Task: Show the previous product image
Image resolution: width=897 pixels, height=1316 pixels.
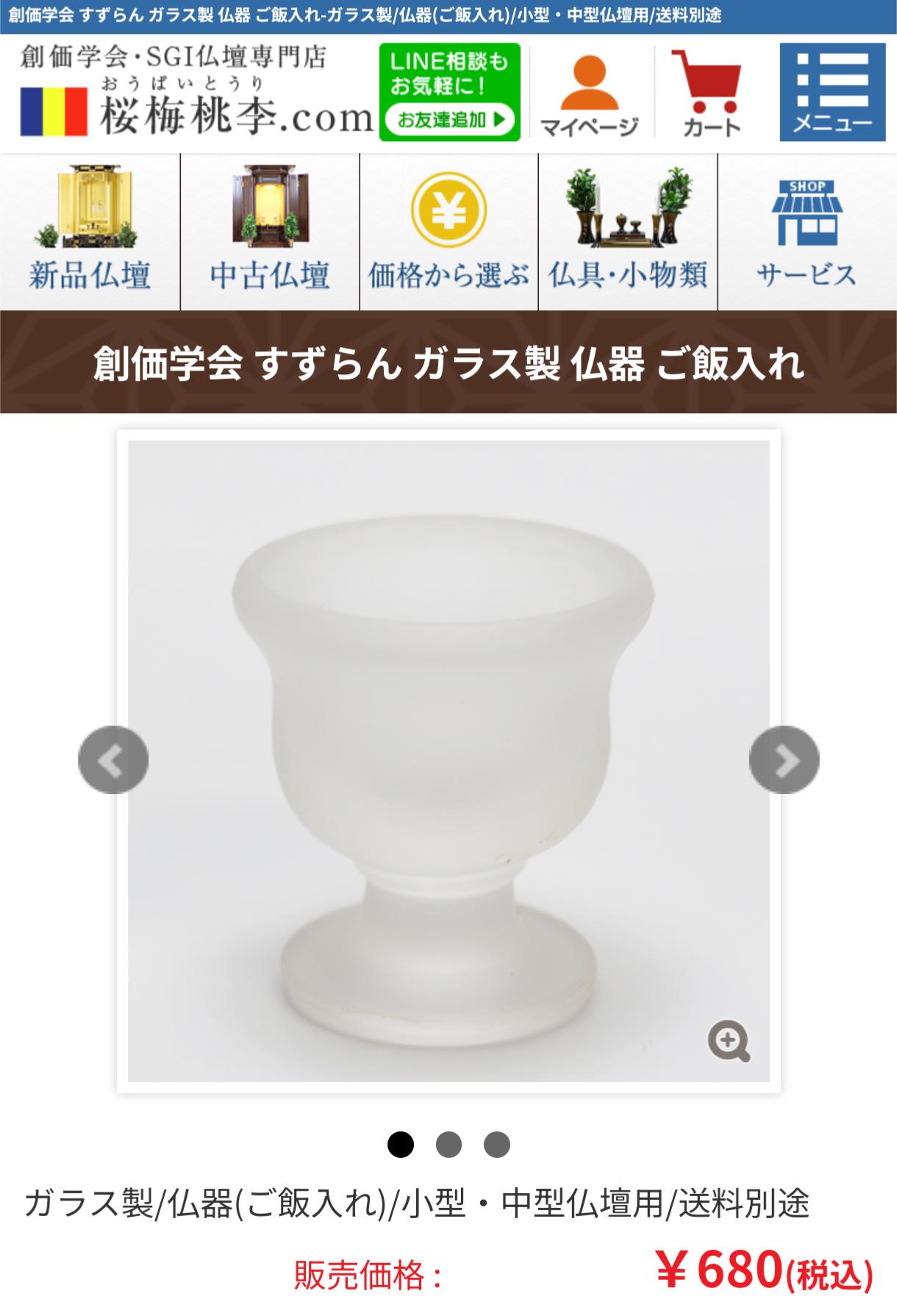Action: 113,759
